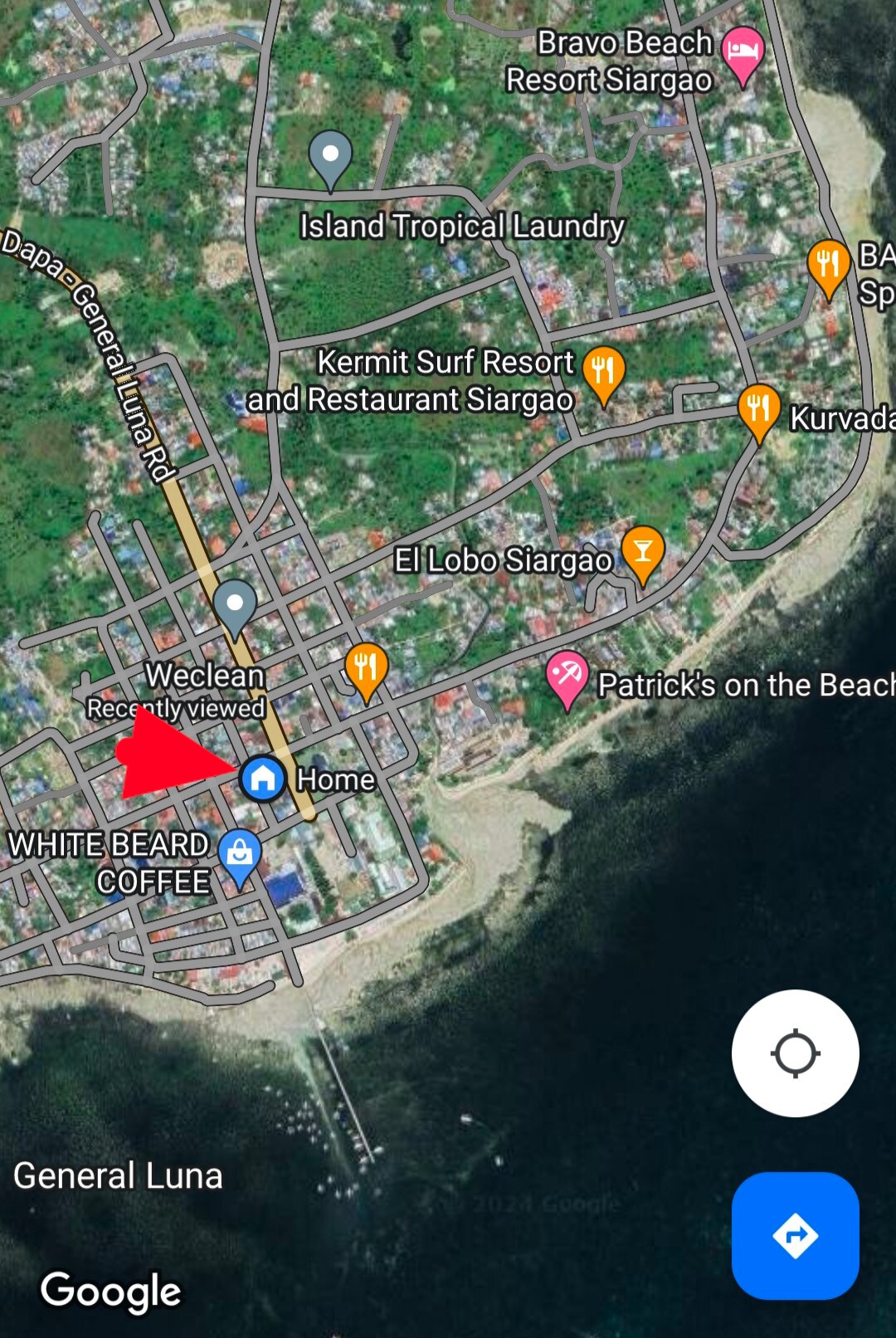This screenshot has height=1338, width=896.
Task: Tap the Patrick's on the Beach marker
Action: click(567, 676)
